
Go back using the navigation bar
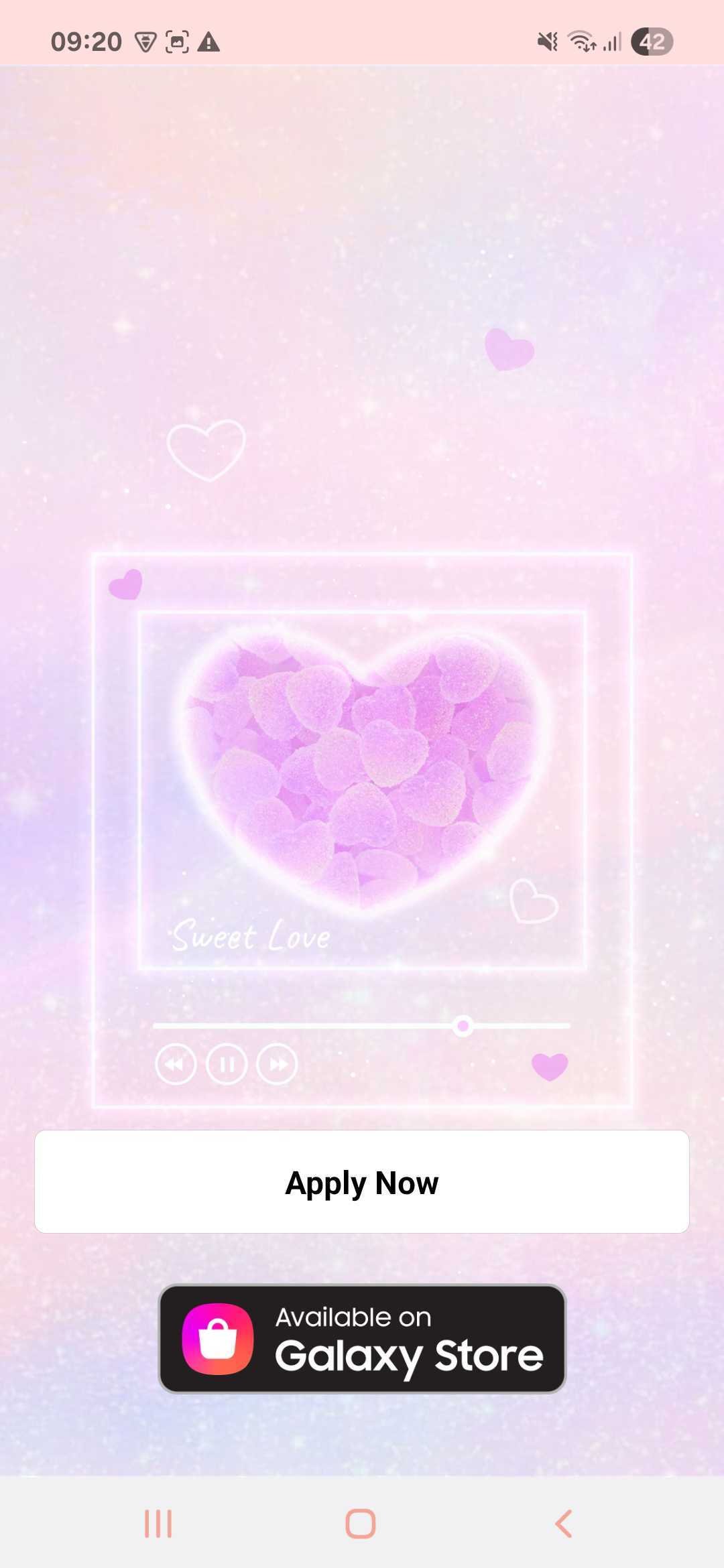(563, 1524)
